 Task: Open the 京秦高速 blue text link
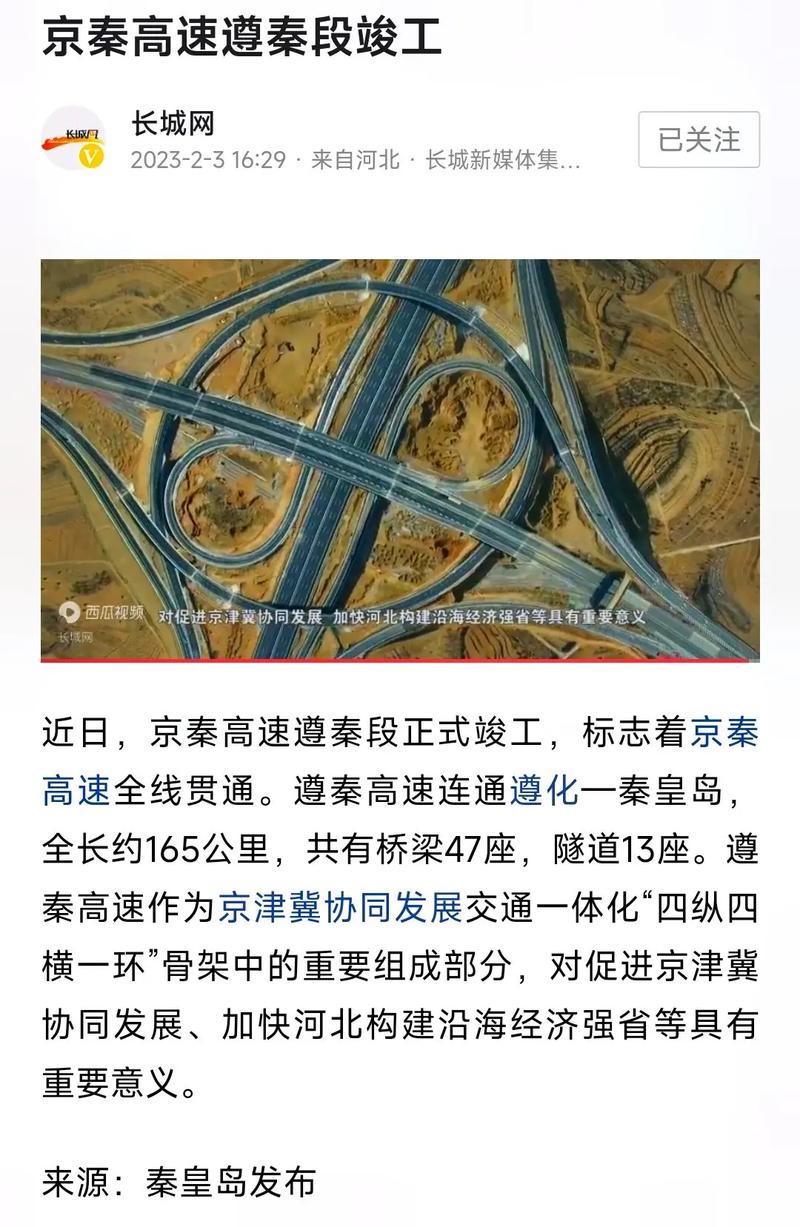pos(728,736)
